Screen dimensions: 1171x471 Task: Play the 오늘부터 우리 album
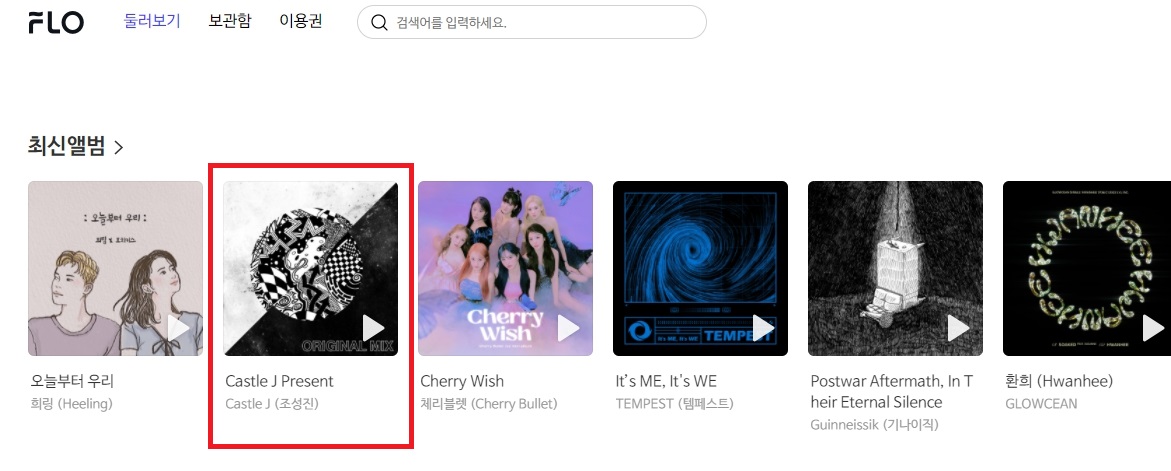178,327
